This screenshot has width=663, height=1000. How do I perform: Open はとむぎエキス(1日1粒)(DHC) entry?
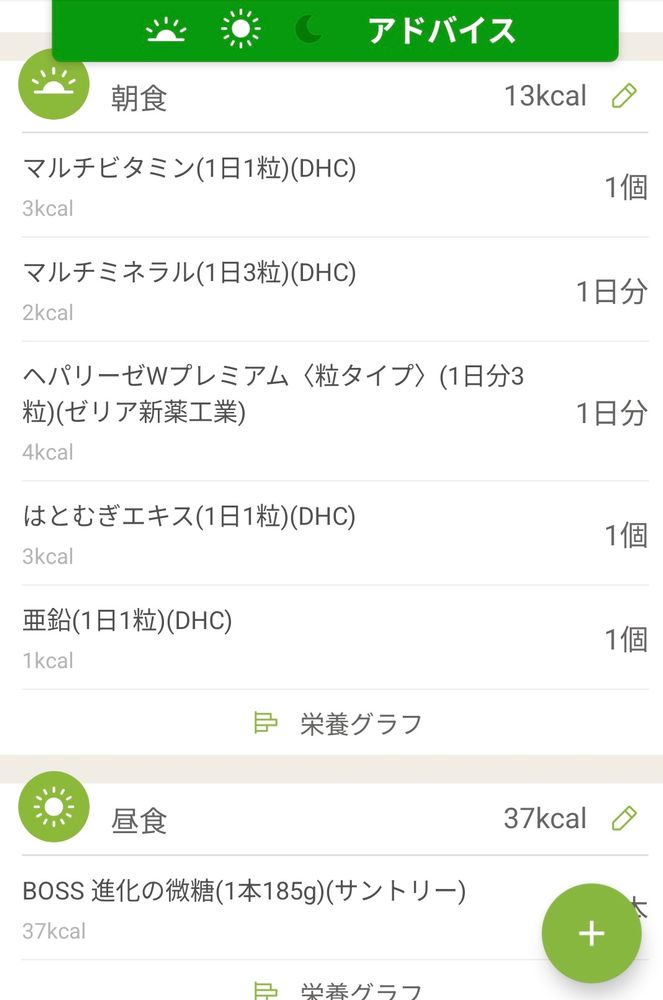[330, 534]
